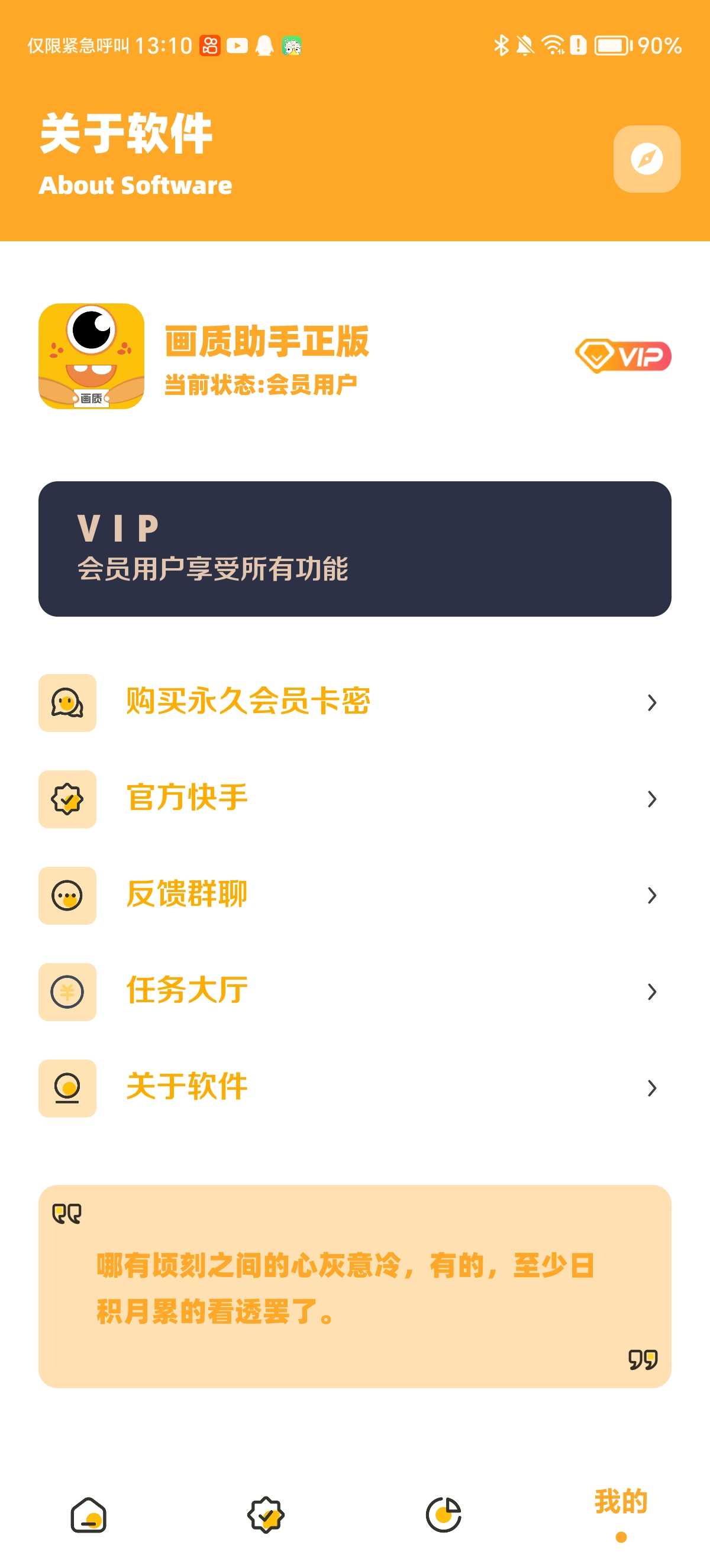The image size is (710, 1568).
Task: Tap the compass icon in the header
Action: pyautogui.click(x=647, y=159)
